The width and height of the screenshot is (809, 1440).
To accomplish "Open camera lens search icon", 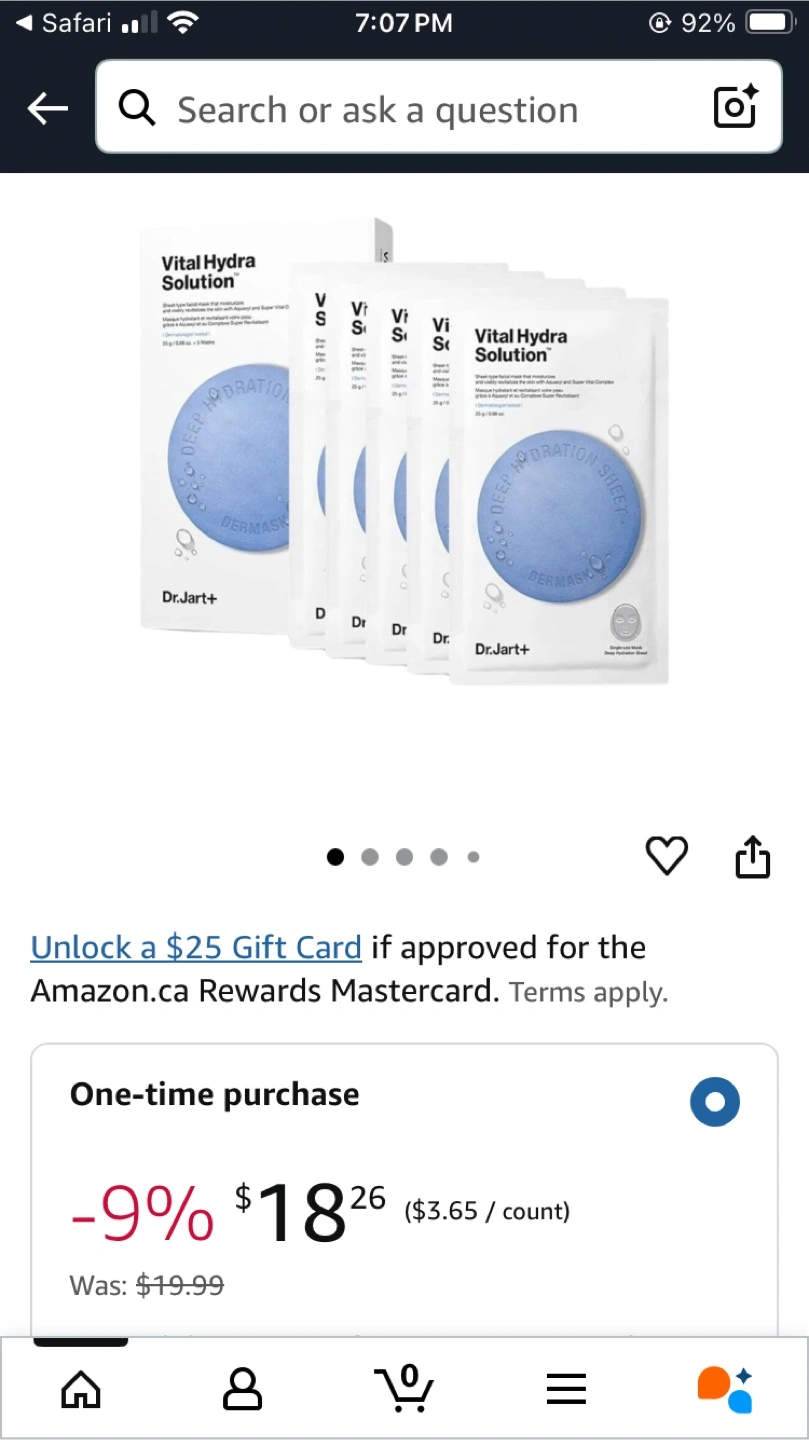I will coord(736,107).
